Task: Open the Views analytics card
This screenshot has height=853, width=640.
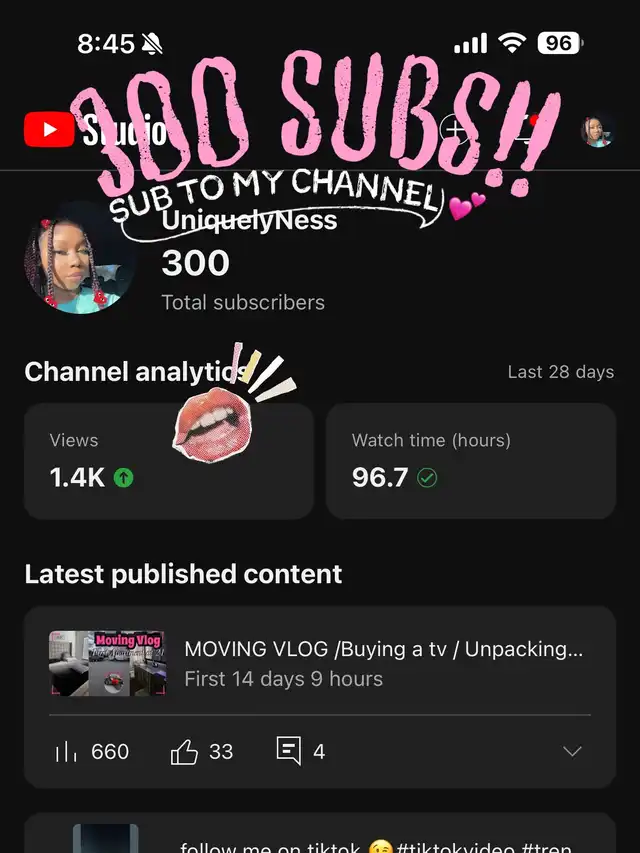Action: pyautogui.click(x=168, y=461)
